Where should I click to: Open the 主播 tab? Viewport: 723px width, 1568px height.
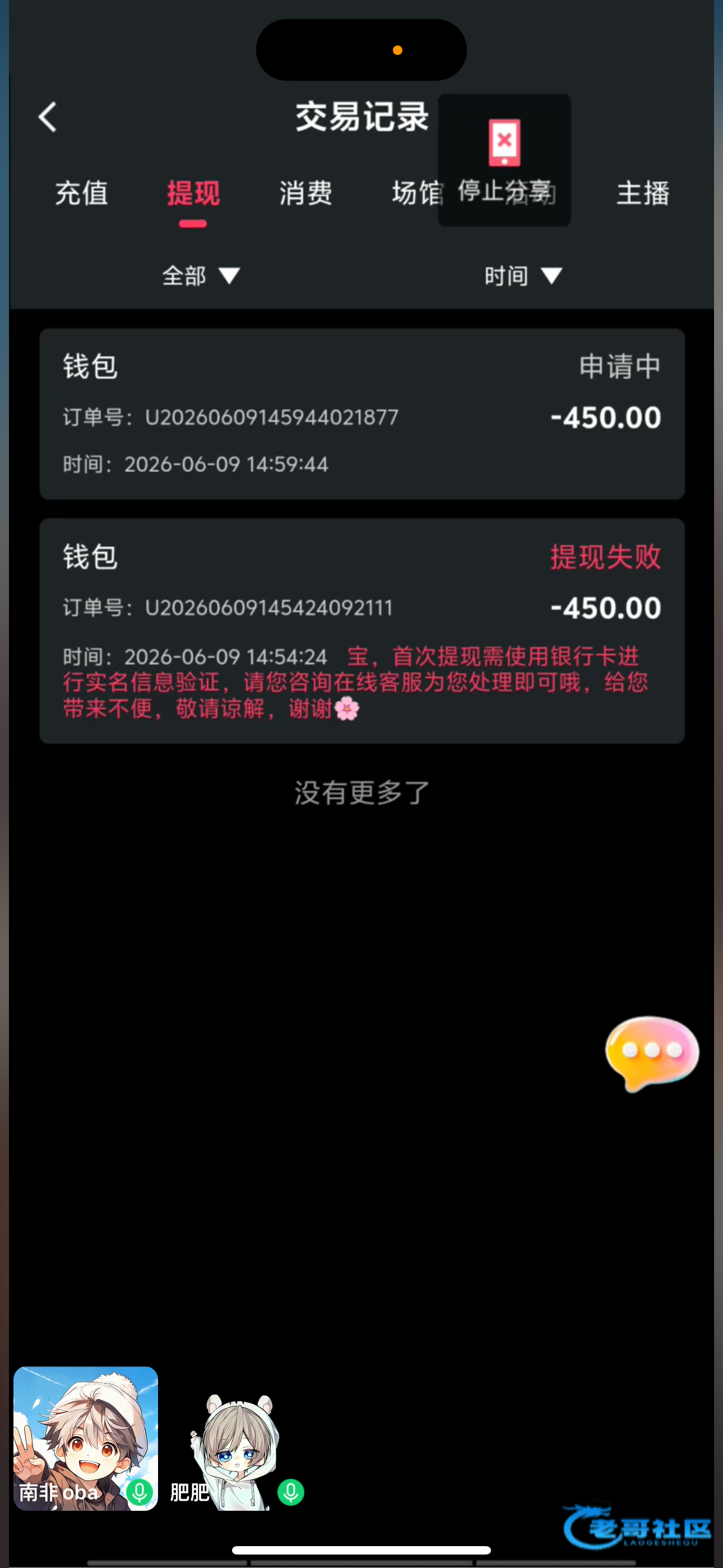(643, 193)
